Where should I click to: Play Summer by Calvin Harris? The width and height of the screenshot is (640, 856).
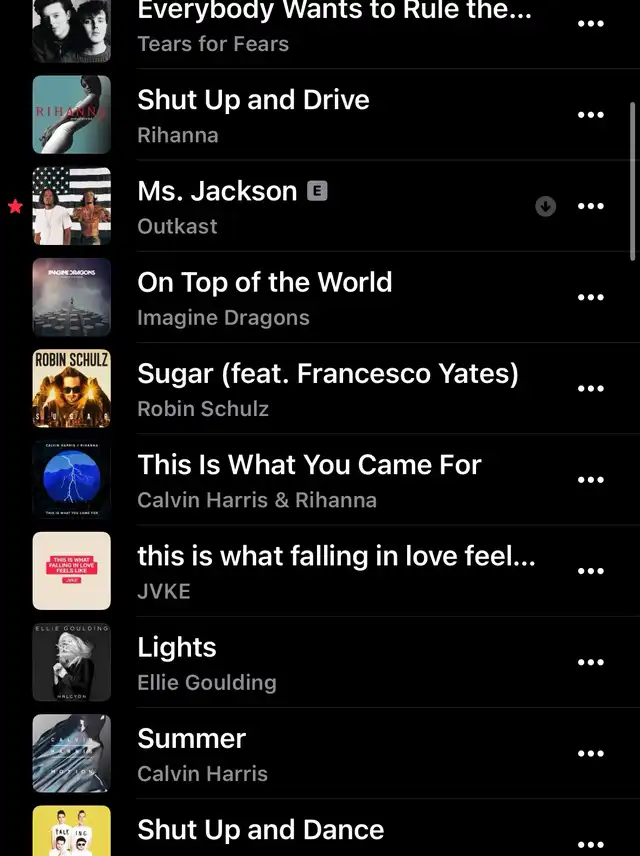[x=202, y=754]
